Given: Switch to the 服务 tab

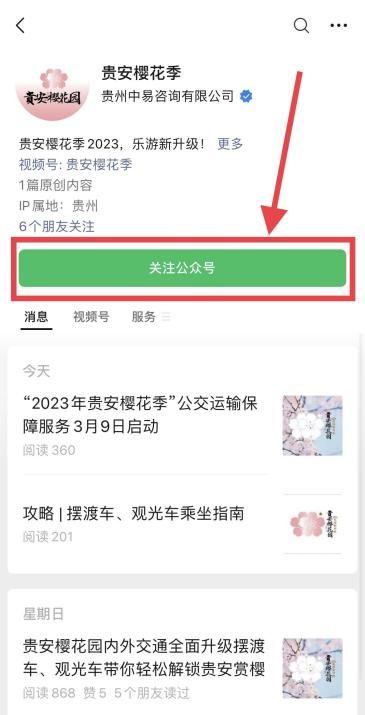Looking at the screenshot, I should tap(144, 317).
